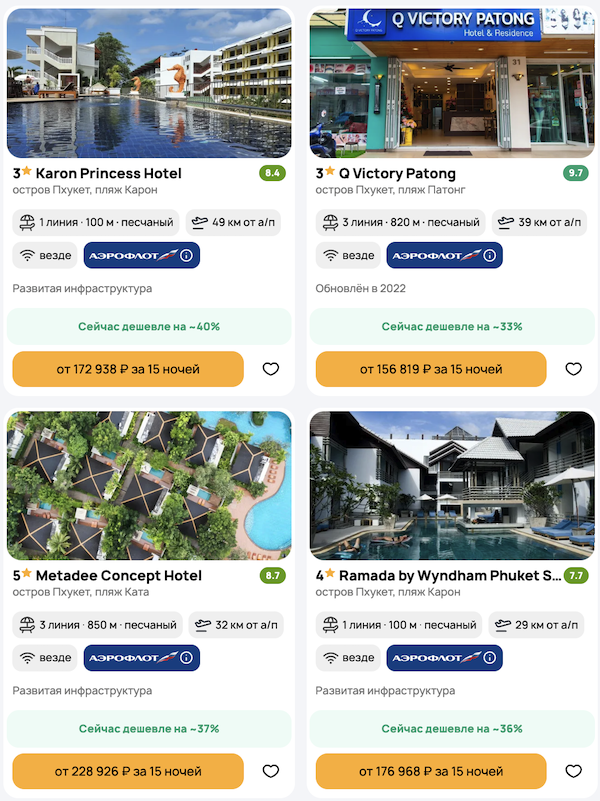
Task: Open Aeroflot info badge on Karon Princess
Action: click(142, 255)
